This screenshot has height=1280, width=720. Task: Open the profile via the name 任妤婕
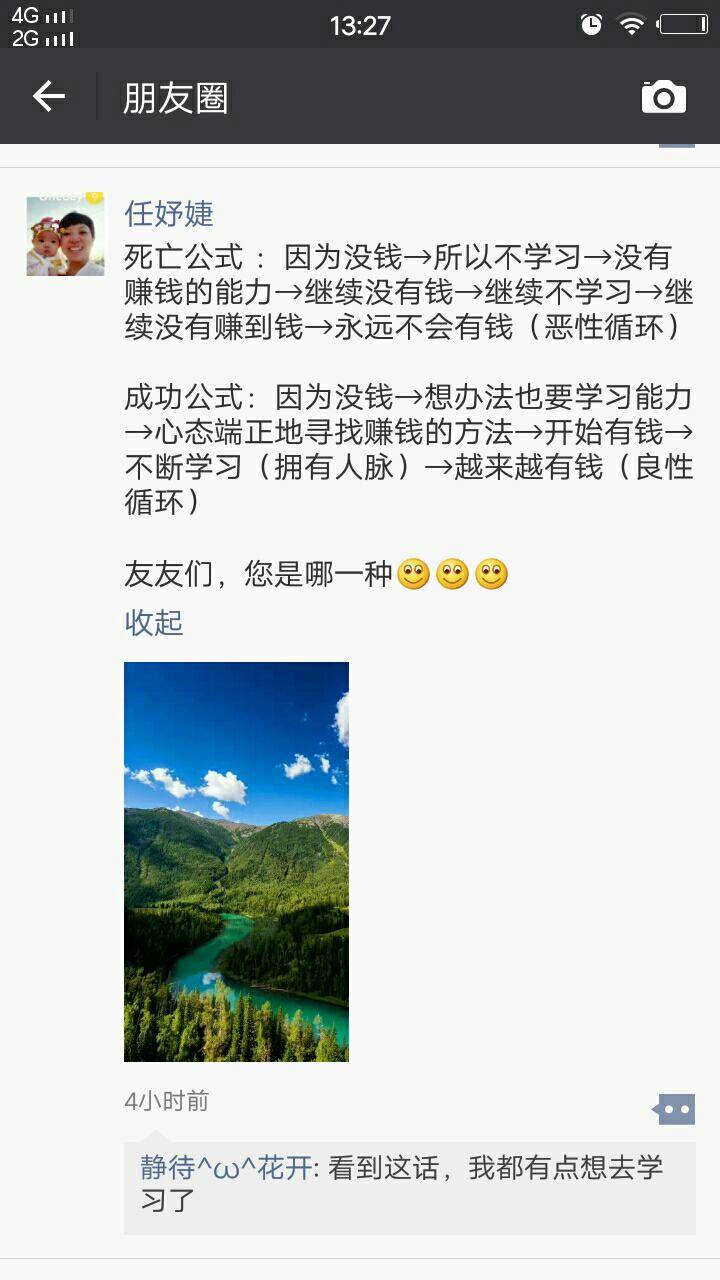(x=169, y=213)
